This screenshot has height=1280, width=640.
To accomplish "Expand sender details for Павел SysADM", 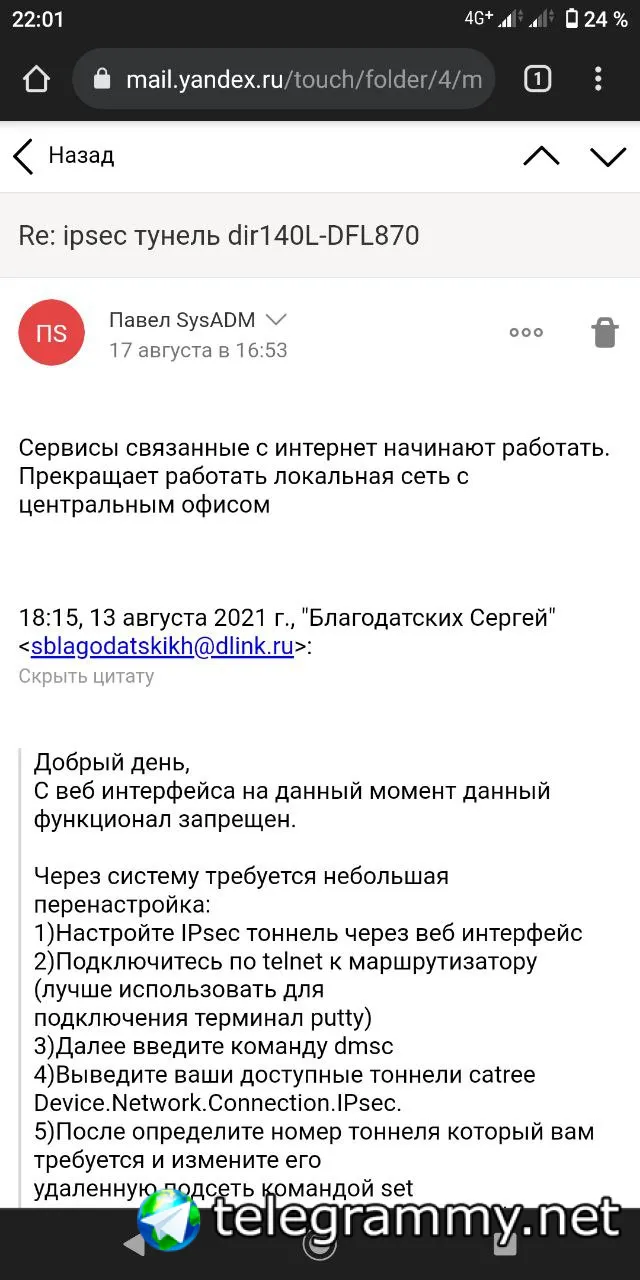I will coord(276,320).
